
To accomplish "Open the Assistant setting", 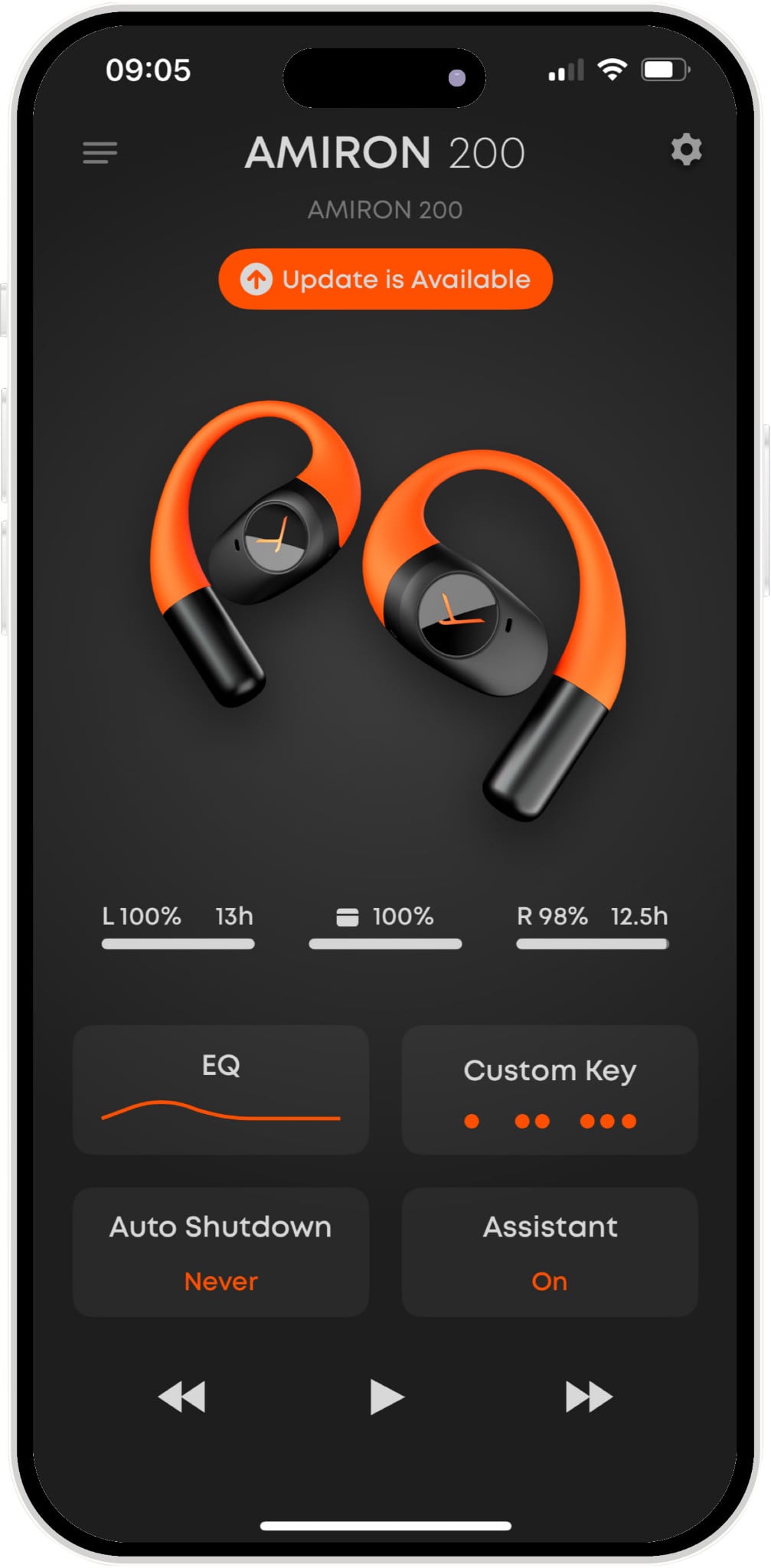I will pos(550,1252).
